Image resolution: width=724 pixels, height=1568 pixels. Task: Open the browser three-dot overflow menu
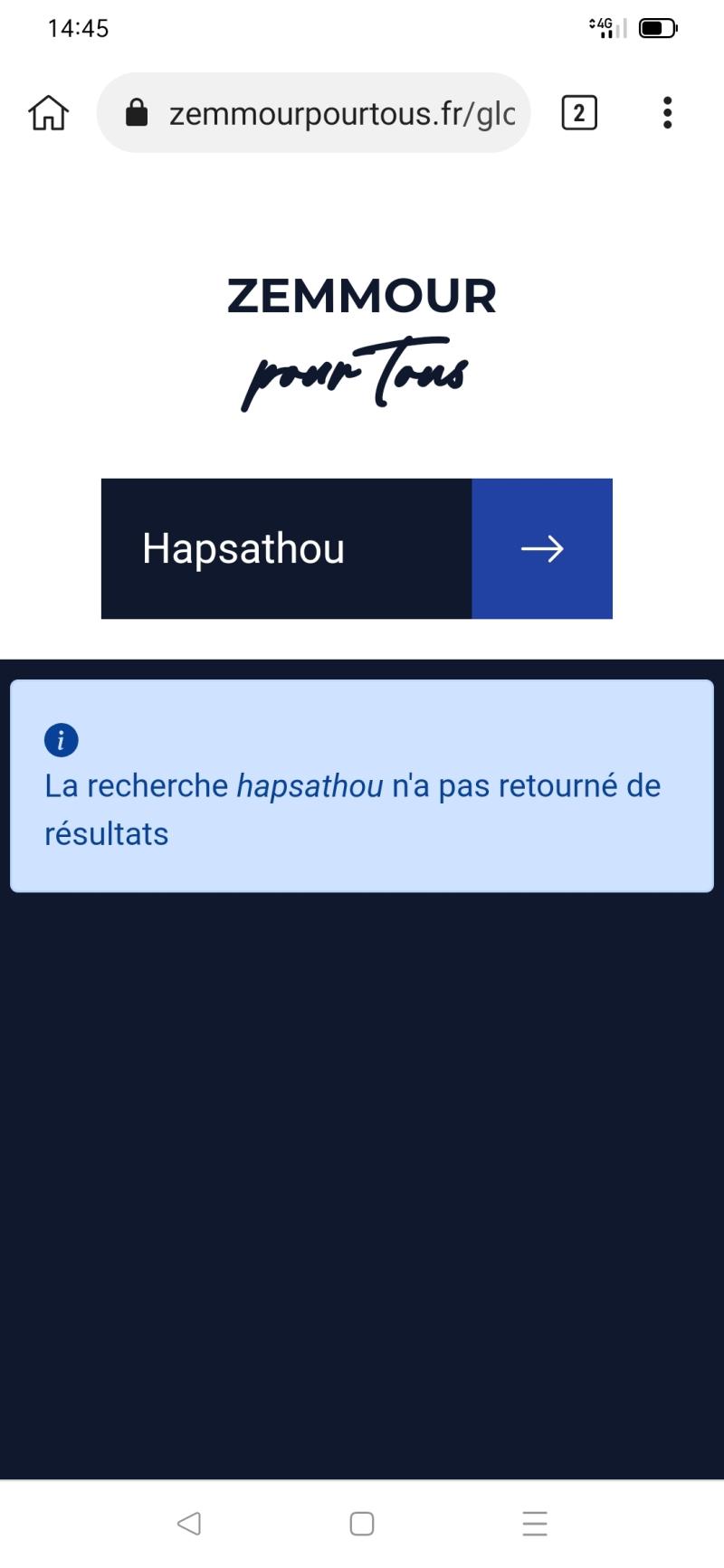(667, 112)
